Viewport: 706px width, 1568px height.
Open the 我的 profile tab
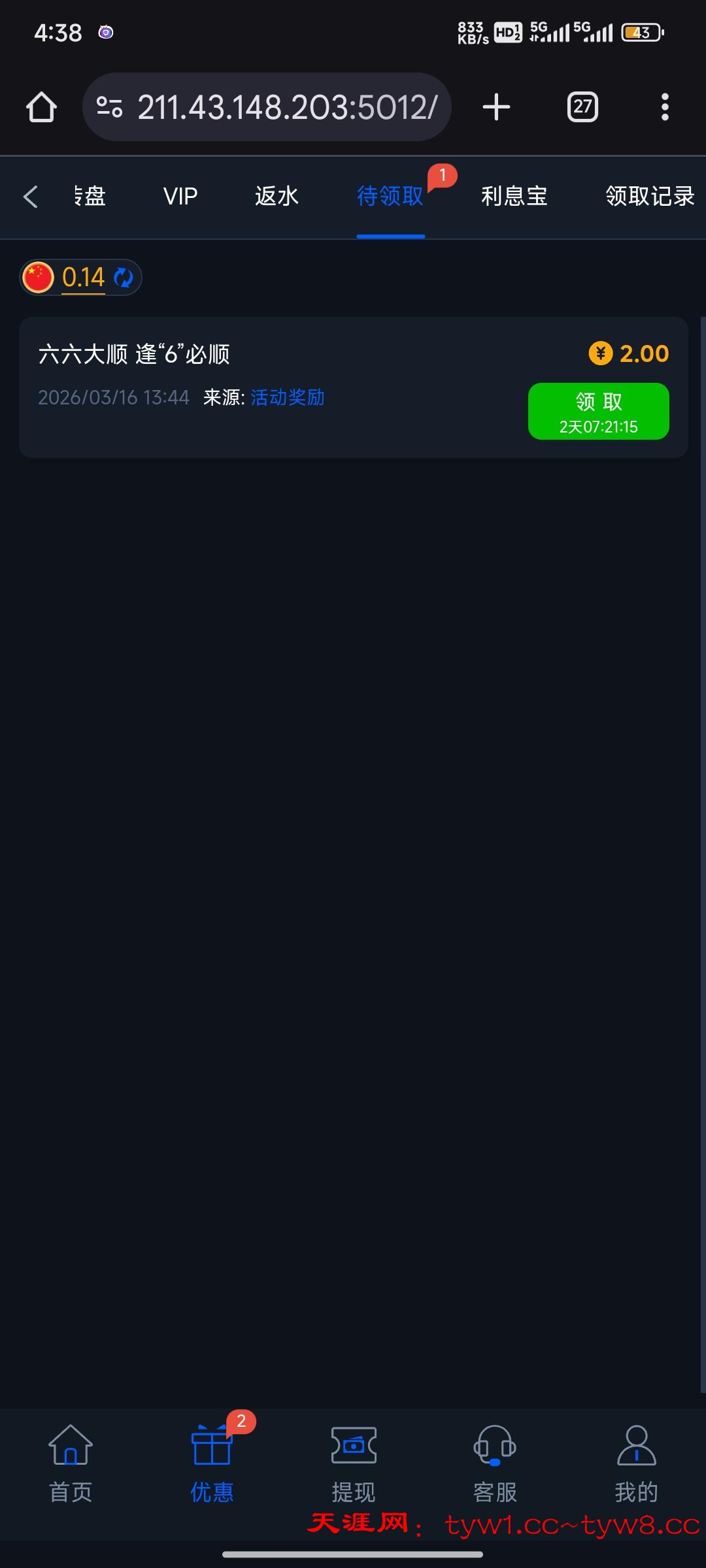[x=636, y=1461]
